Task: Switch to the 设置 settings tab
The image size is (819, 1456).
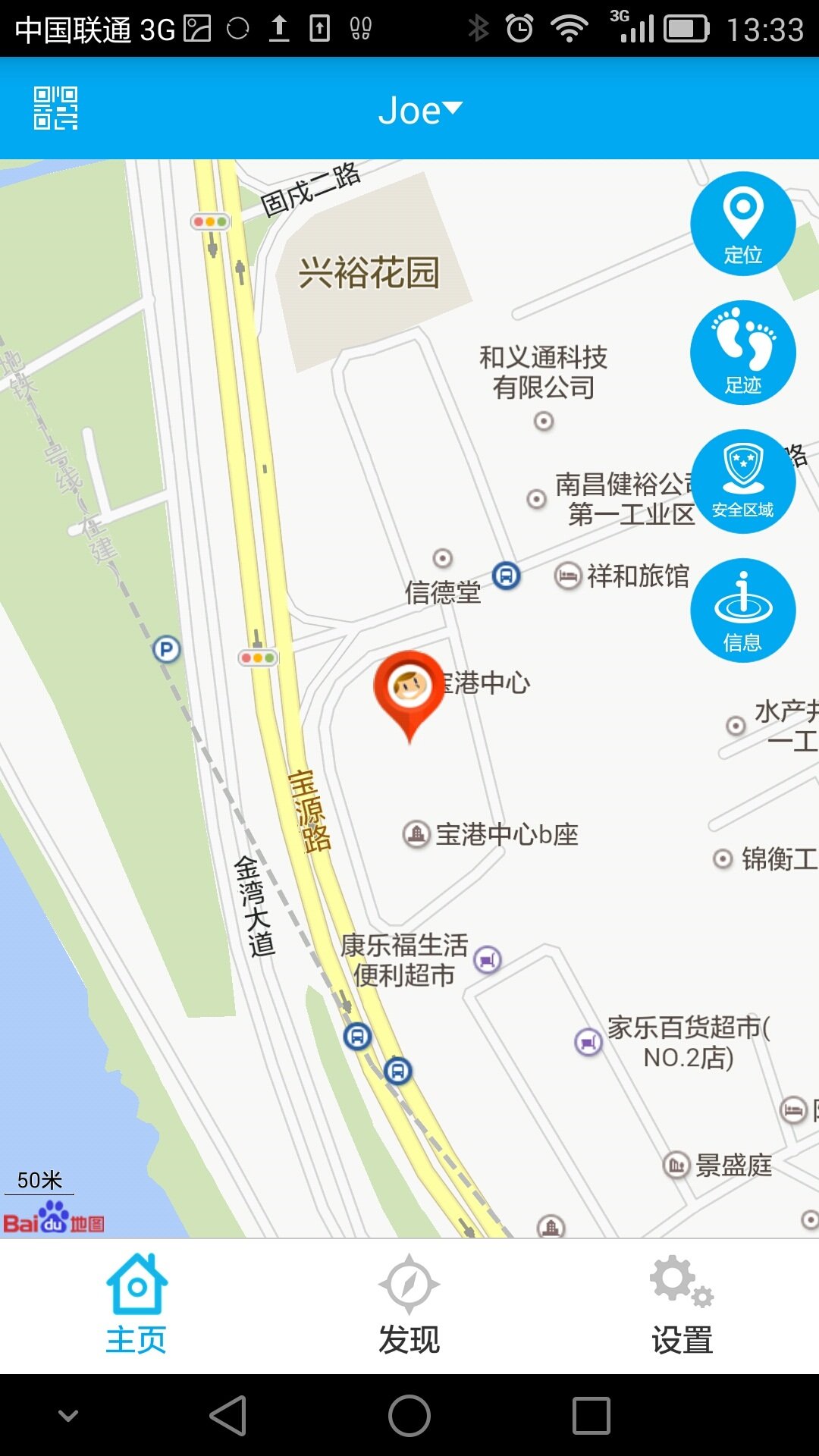Action: click(682, 1306)
